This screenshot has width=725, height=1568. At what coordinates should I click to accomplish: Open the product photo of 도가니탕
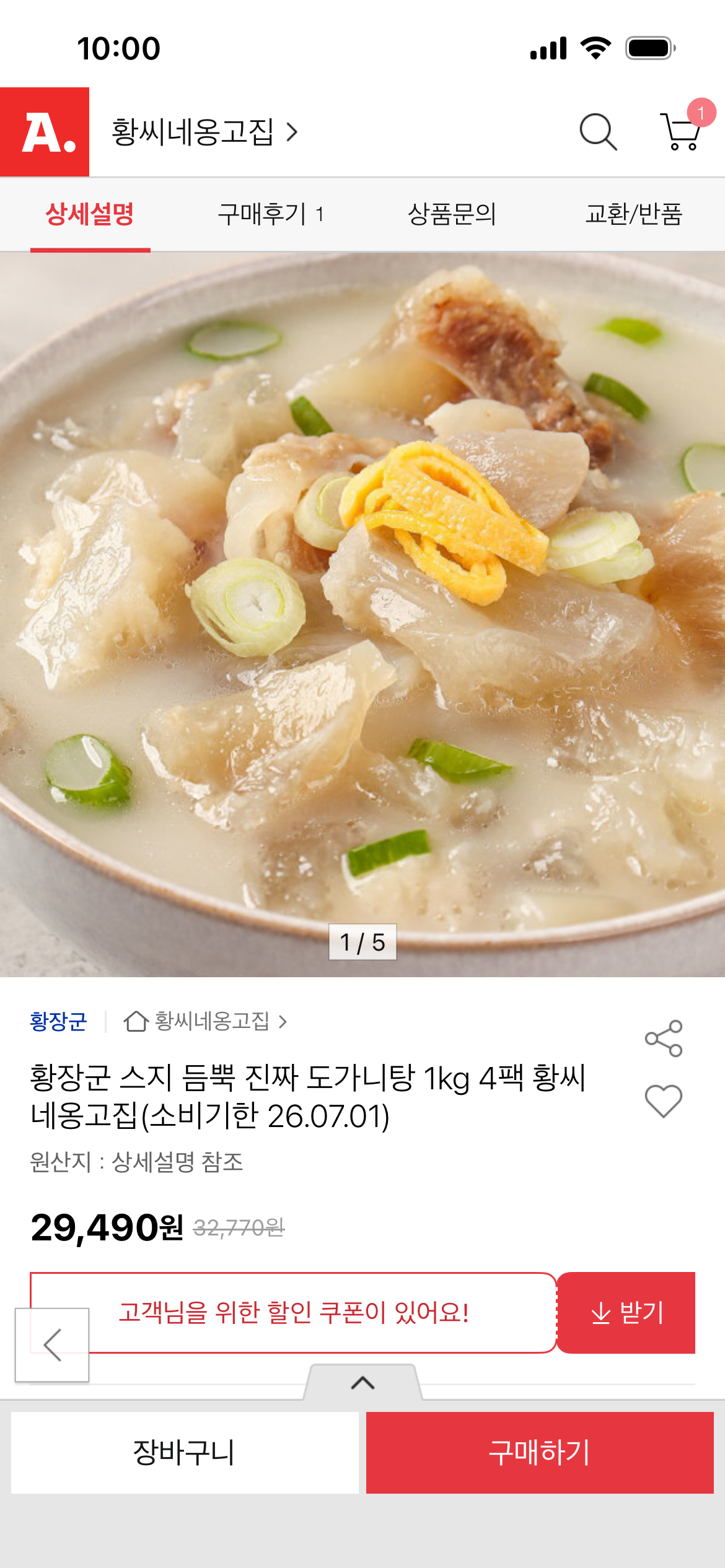(x=362, y=613)
